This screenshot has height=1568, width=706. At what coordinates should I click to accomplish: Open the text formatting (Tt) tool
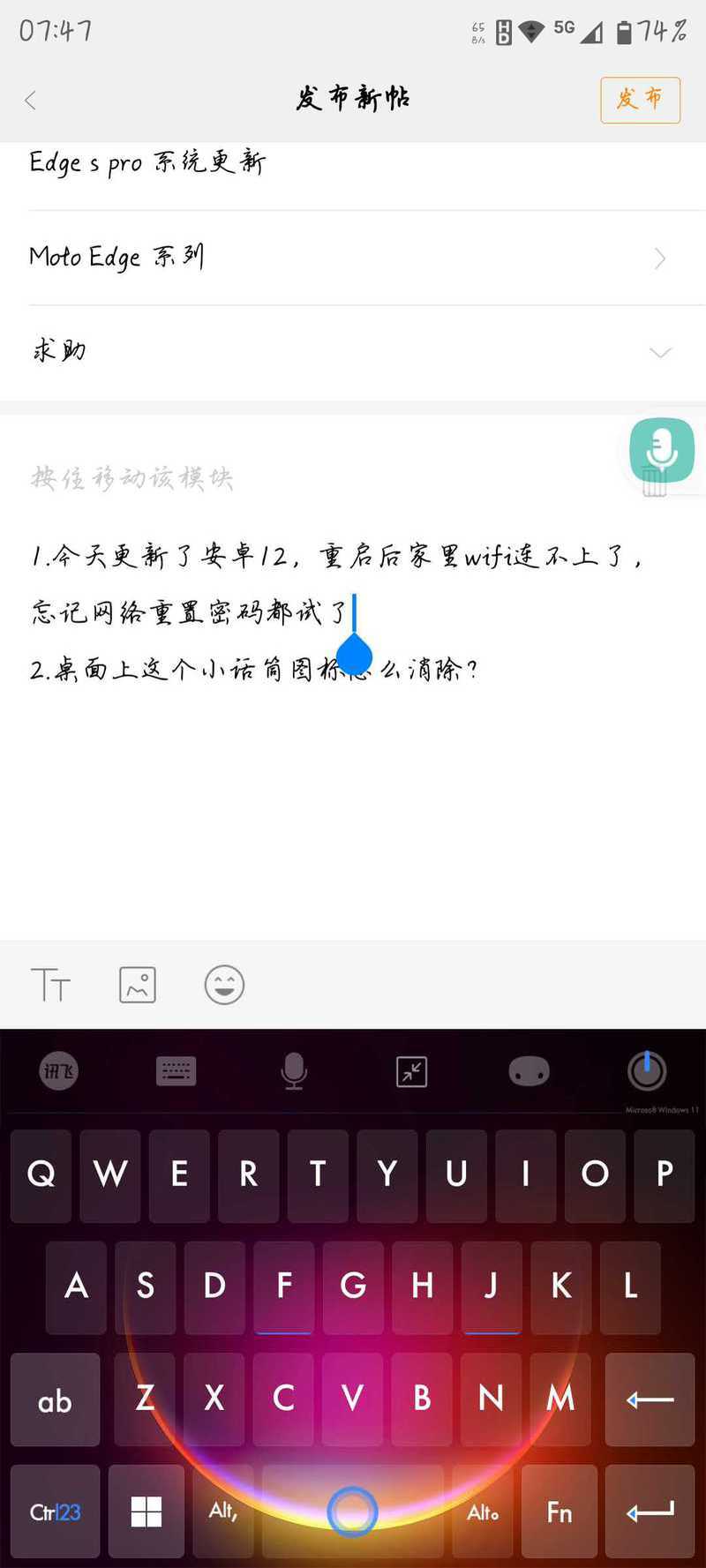[50, 985]
